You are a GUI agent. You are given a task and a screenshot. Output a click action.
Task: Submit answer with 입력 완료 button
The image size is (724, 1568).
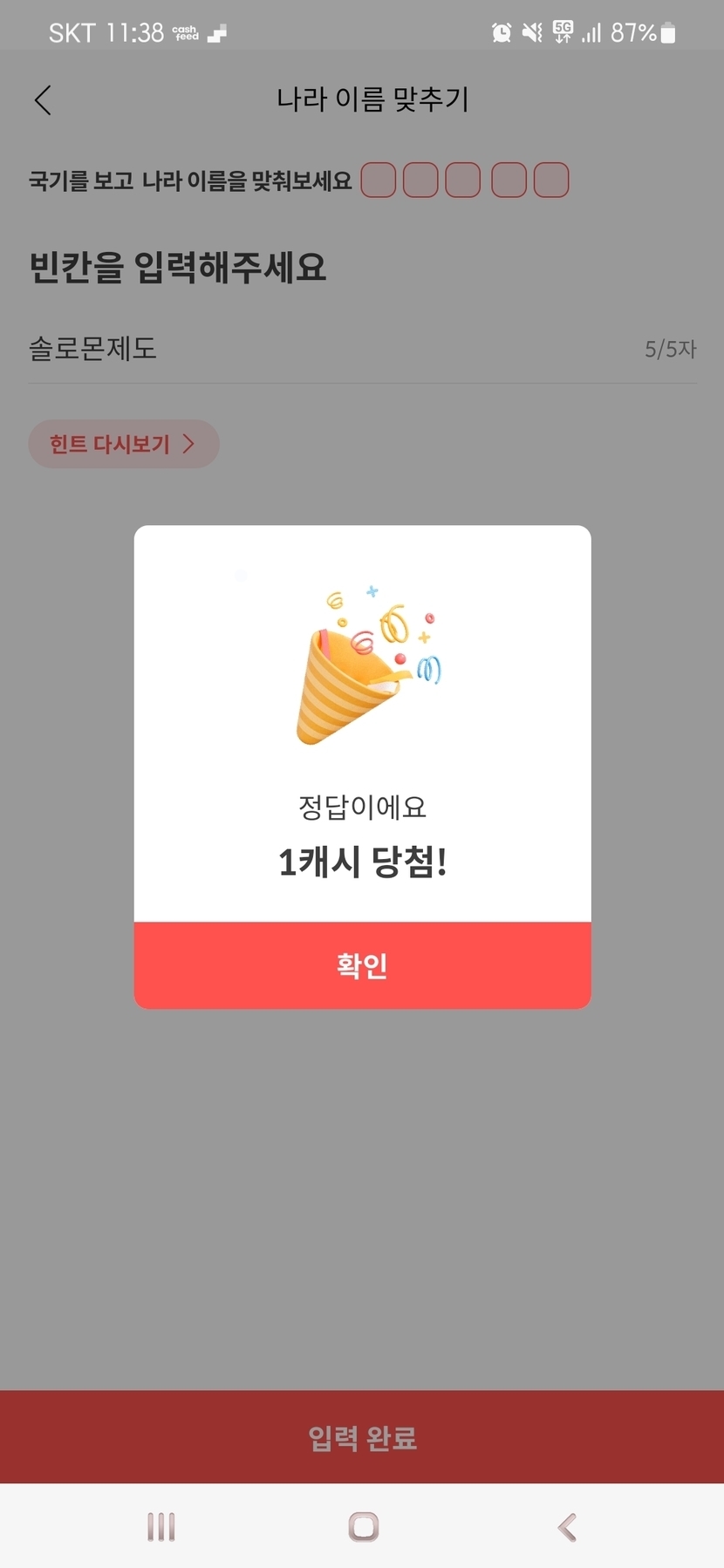(362, 1437)
